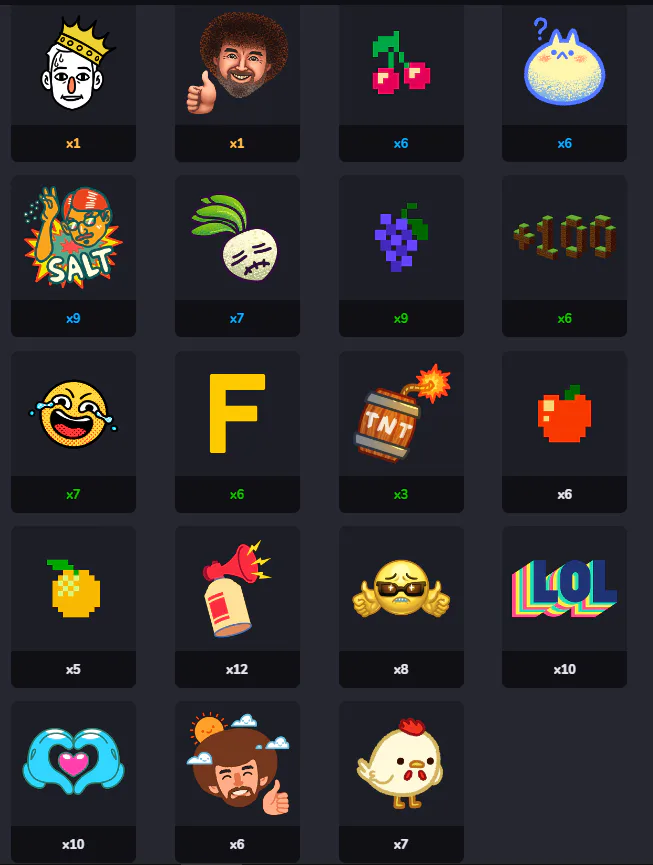Choose the sunglasses thumbs-up emoji sticker
Screen dimensions: 653x865
coord(401,607)
